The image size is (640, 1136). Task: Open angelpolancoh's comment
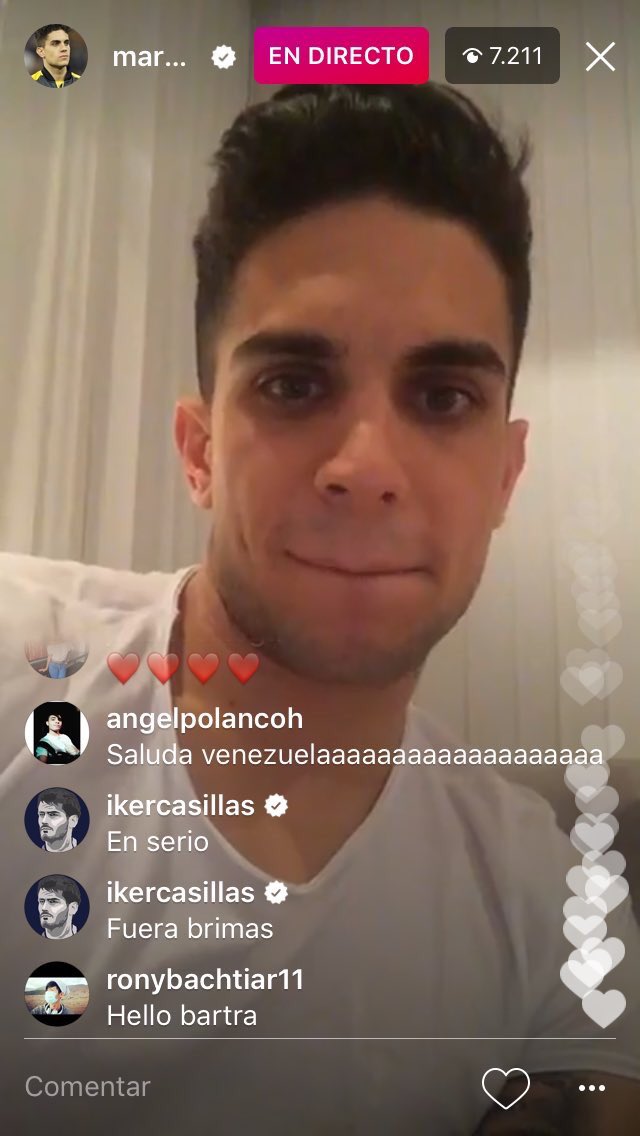coord(300,736)
